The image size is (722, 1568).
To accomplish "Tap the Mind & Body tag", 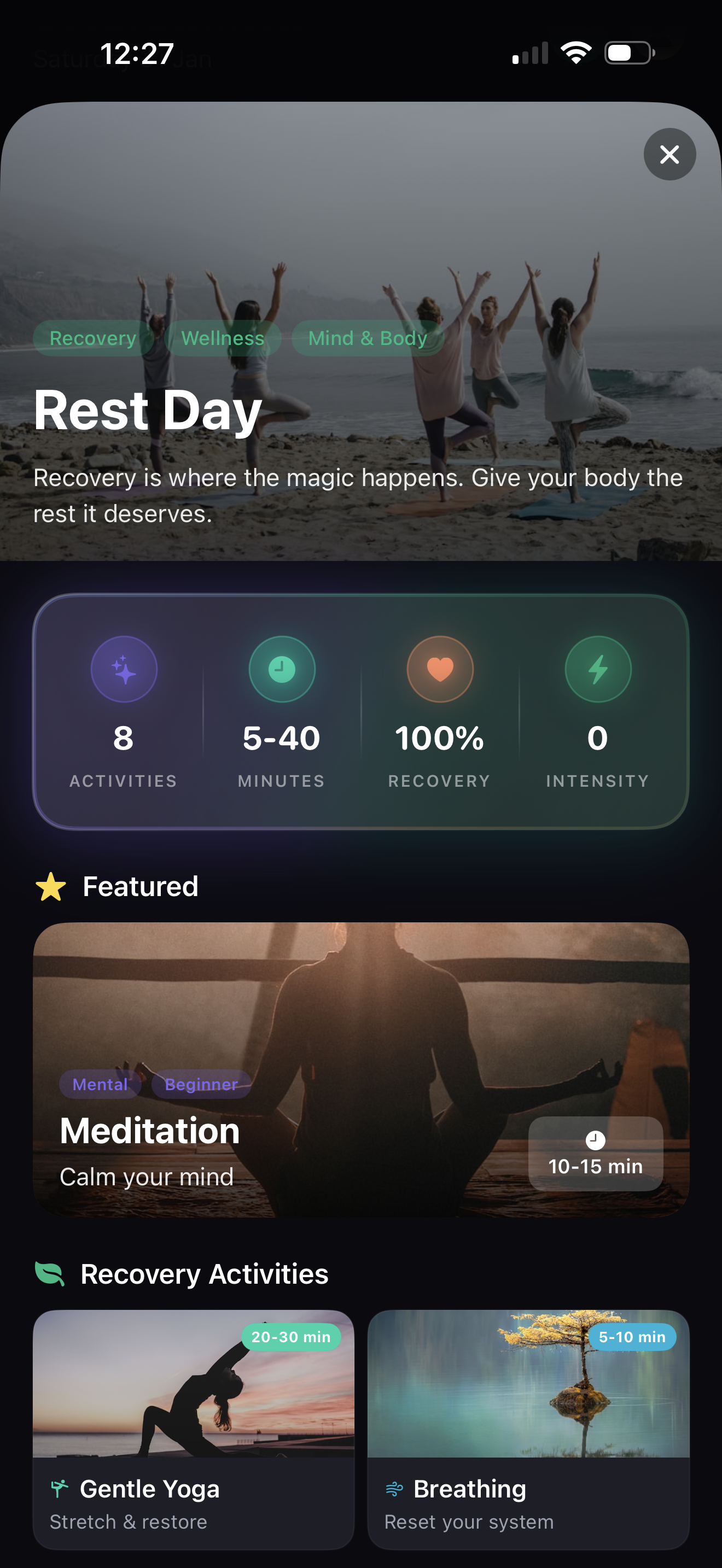I will 368,338.
